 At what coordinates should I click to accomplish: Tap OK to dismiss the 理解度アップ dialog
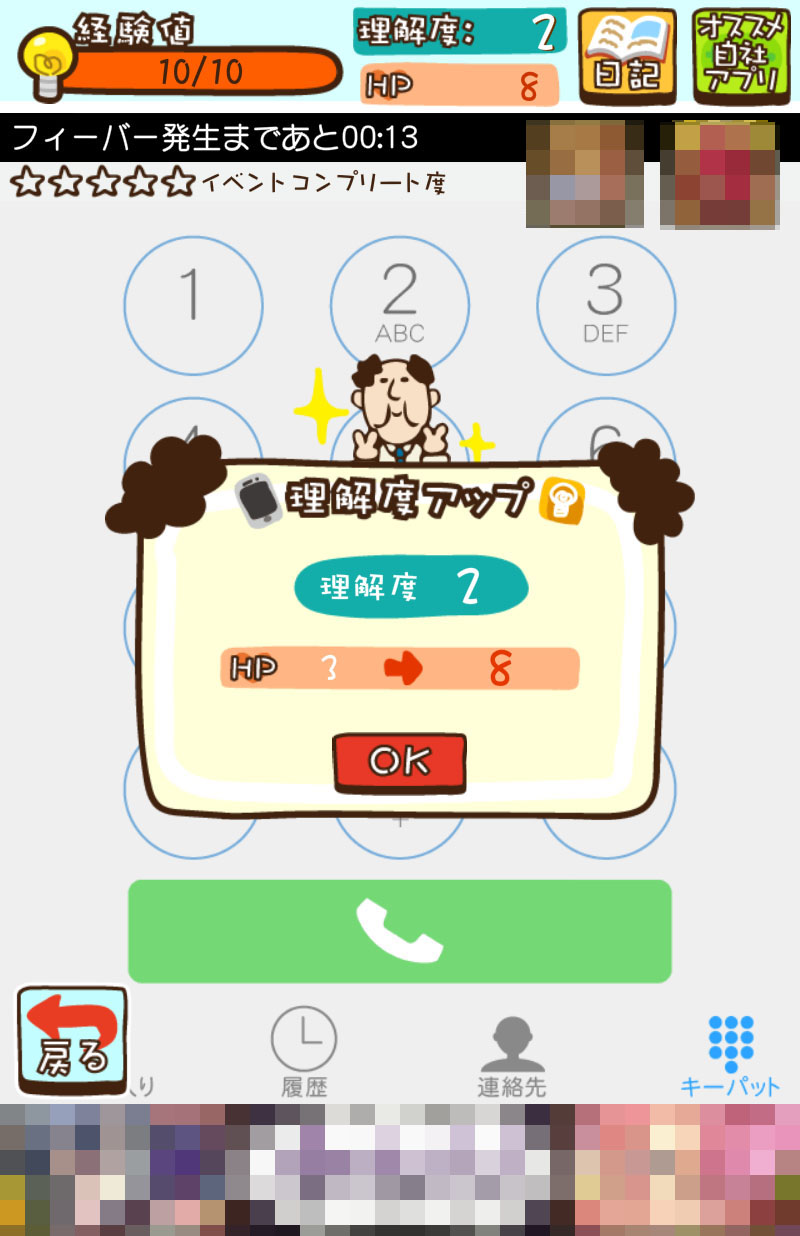tap(399, 762)
